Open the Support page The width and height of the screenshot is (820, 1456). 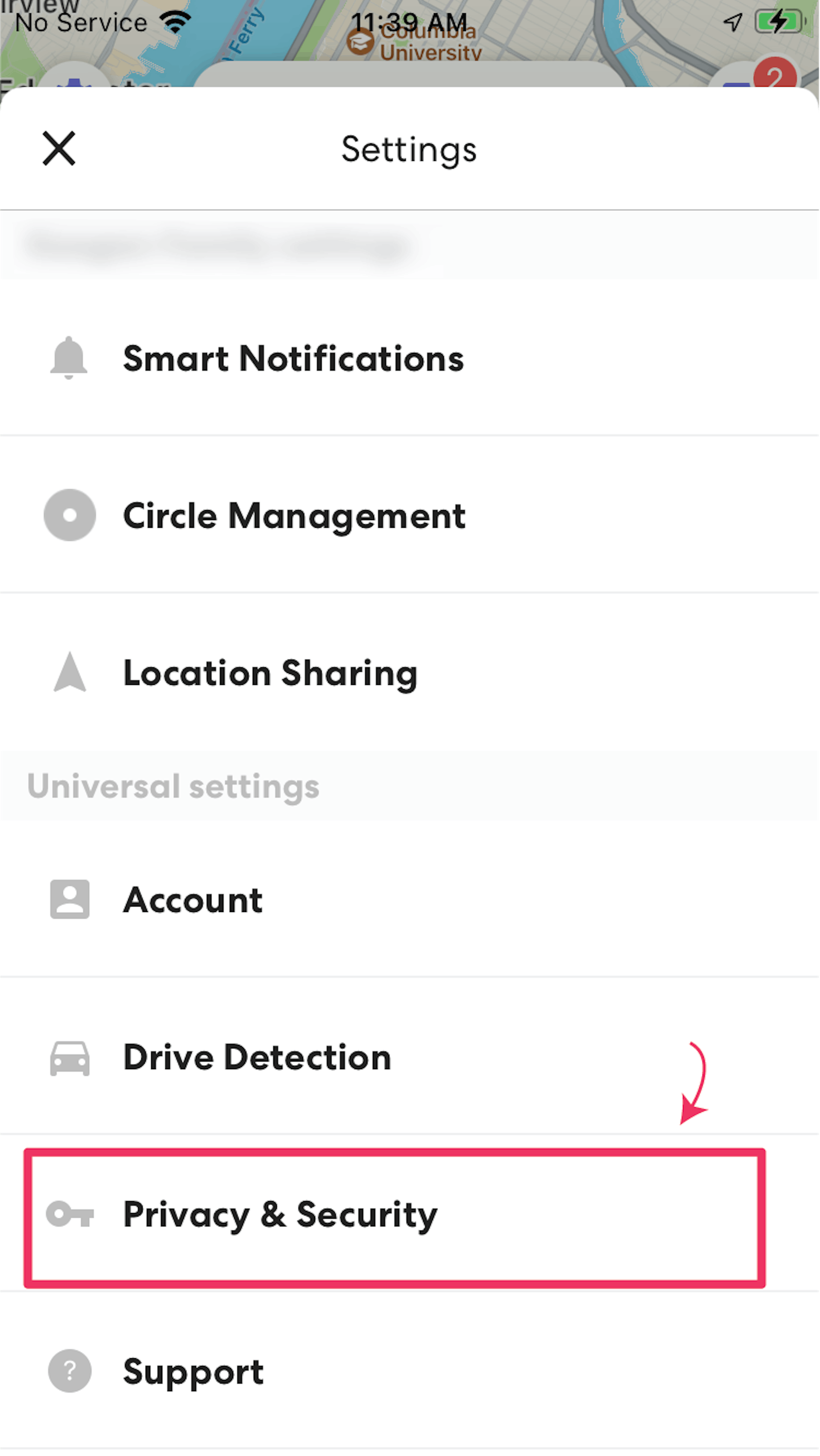[x=193, y=1371]
